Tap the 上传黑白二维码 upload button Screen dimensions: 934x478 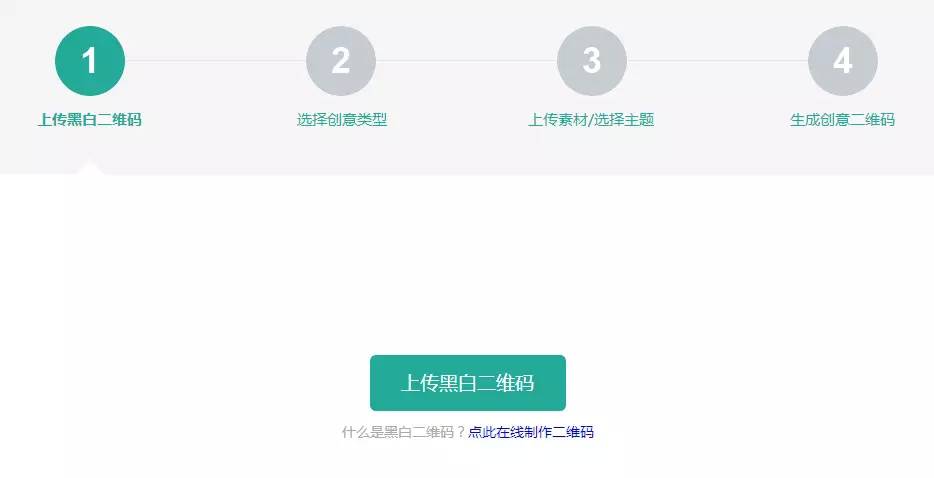point(467,383)
